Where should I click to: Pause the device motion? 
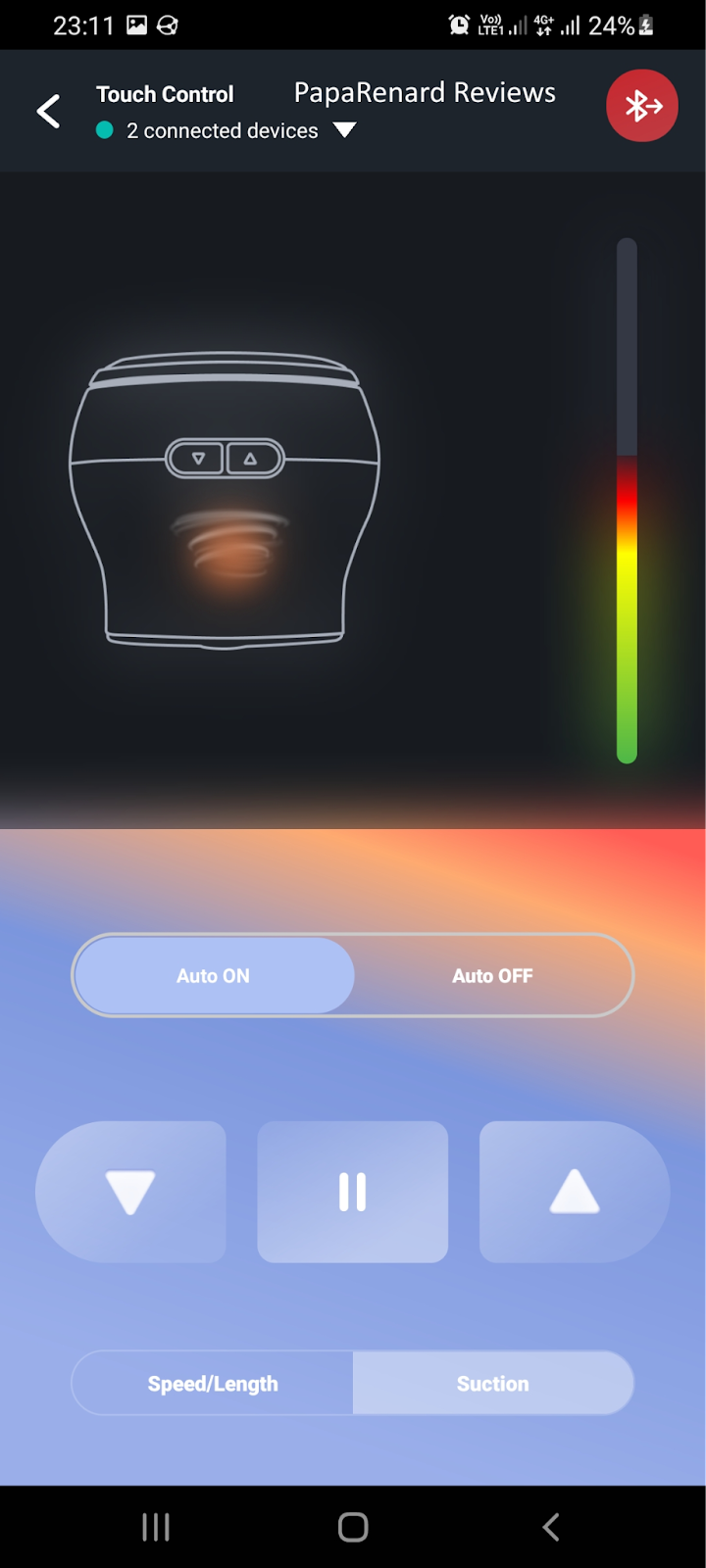tap(352, 1192)
